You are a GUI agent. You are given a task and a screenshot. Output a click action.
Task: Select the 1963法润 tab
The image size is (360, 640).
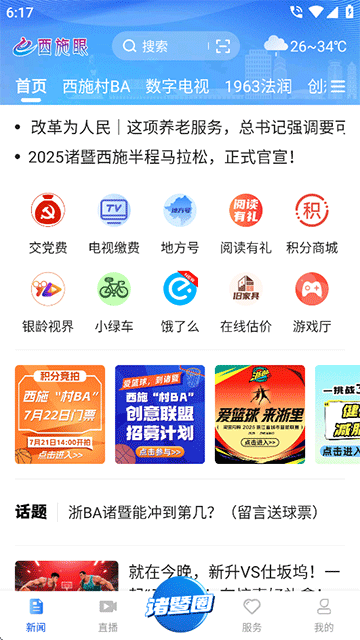[258, 87]
